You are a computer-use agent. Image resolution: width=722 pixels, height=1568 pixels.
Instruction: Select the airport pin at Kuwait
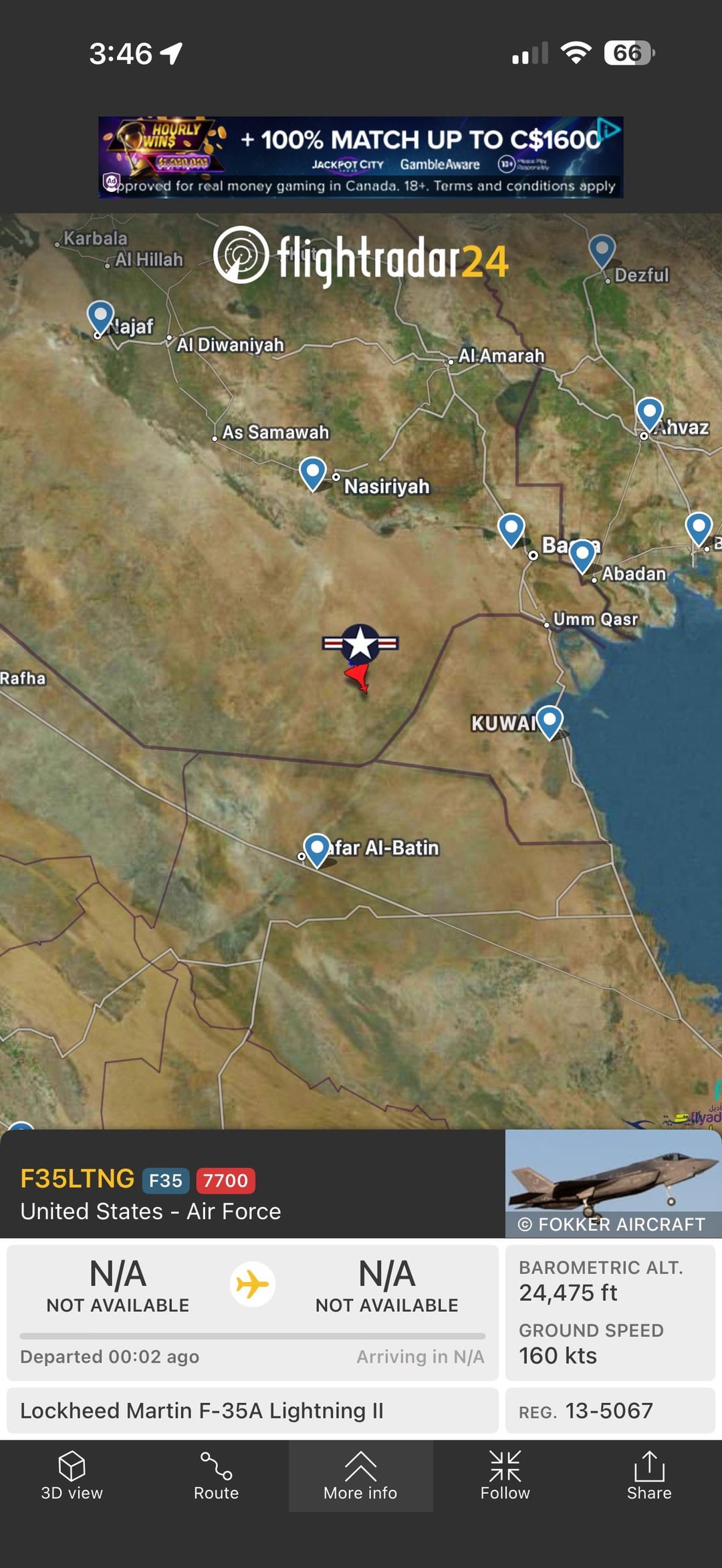(x=550, y=721)
